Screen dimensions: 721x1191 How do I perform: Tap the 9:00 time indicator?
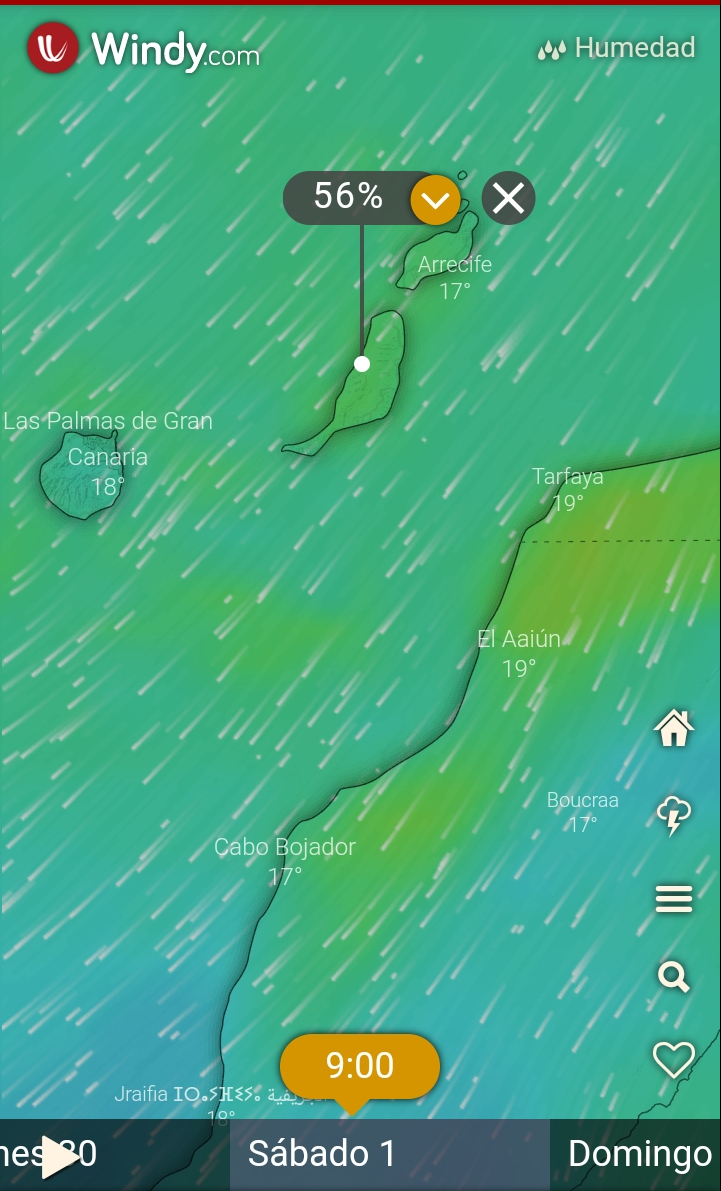click(x=359, y=1066)
